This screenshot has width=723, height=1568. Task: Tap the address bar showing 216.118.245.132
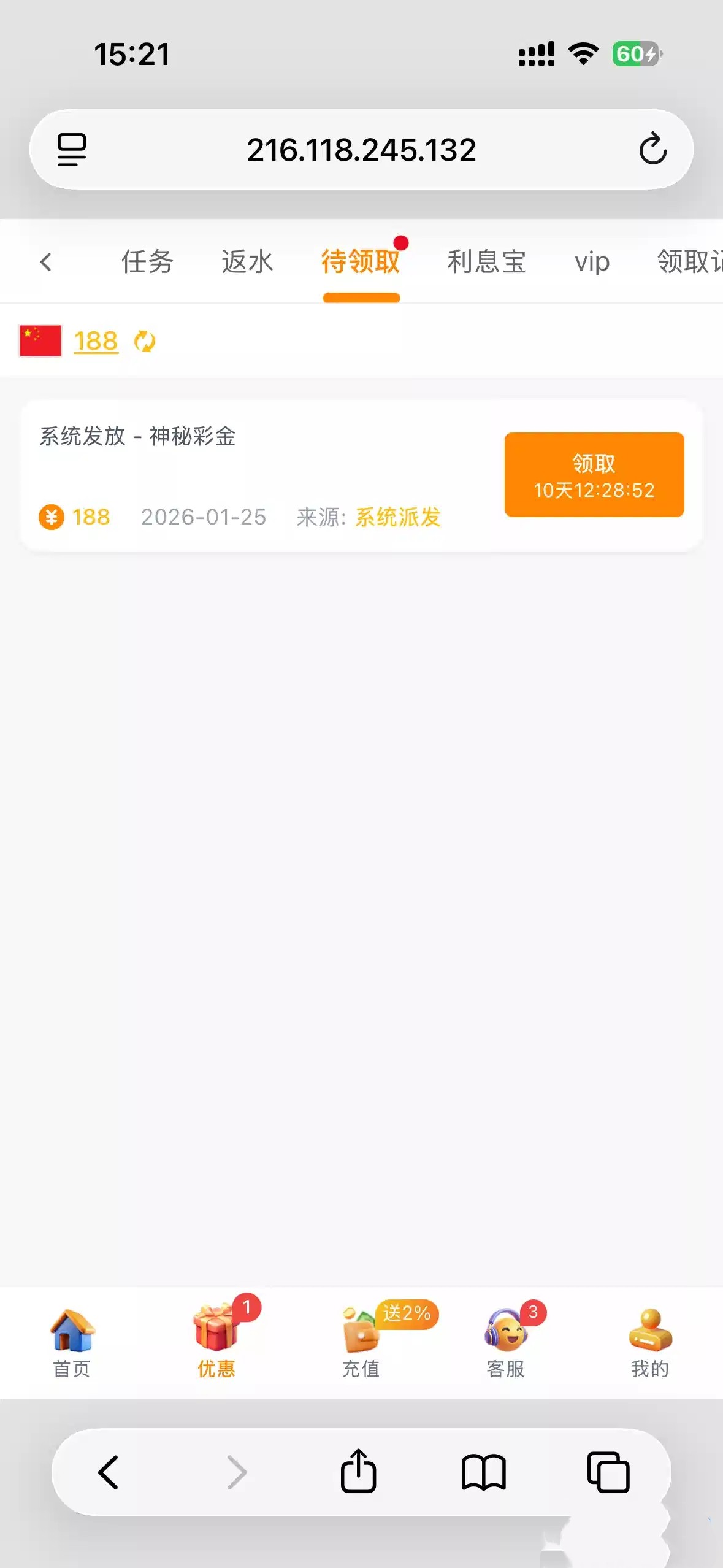(x=361, y=150)
